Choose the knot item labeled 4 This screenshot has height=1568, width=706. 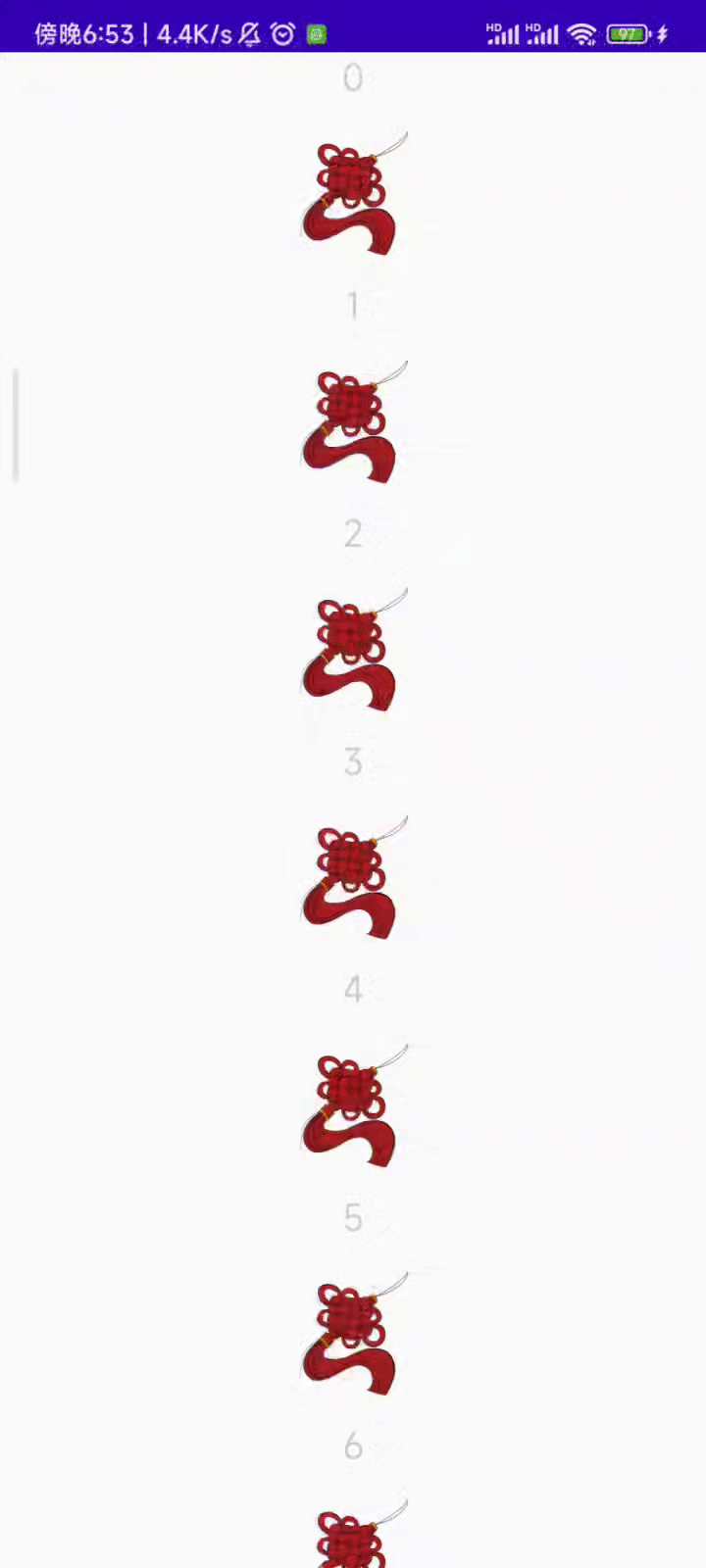(x=352, y=1107)
